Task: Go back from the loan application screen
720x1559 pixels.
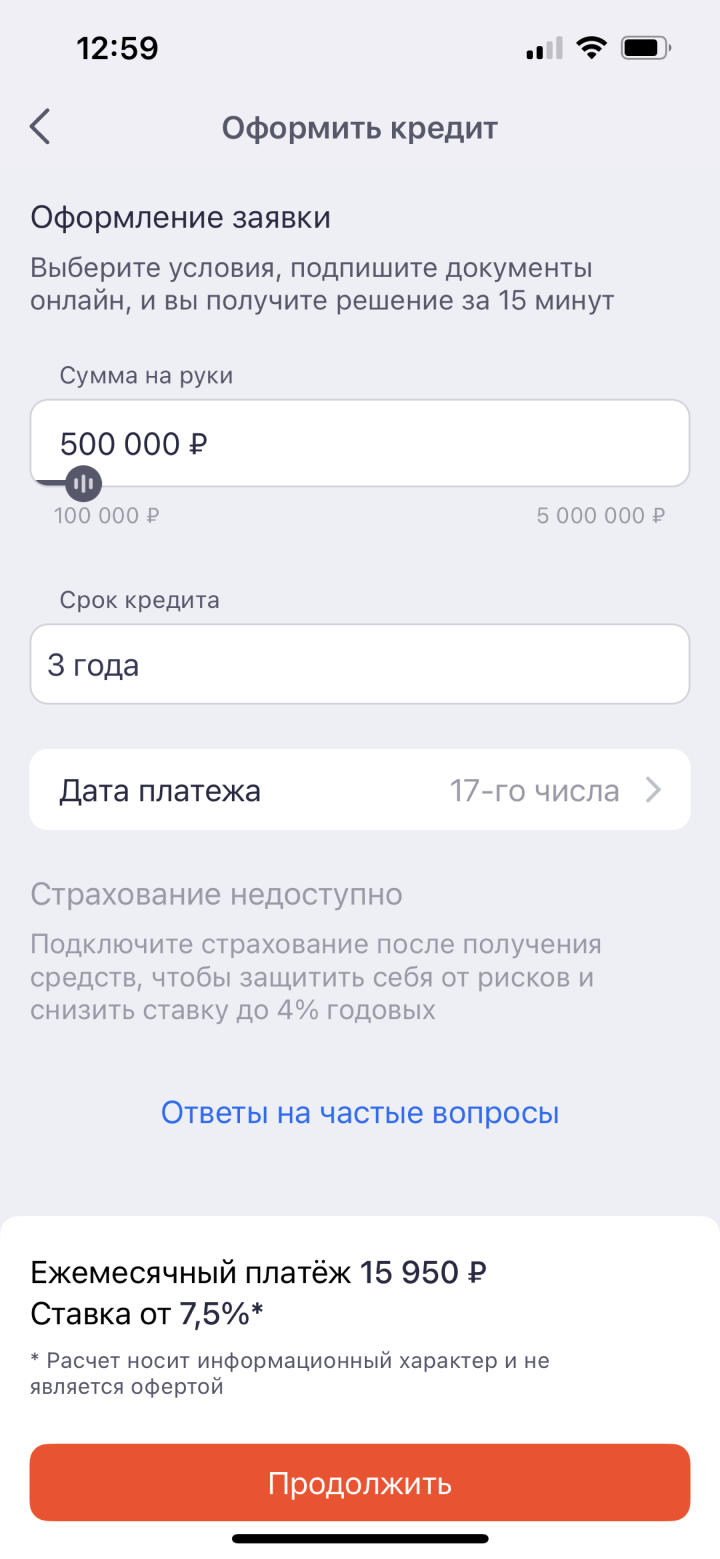Action: click(40, 128)
